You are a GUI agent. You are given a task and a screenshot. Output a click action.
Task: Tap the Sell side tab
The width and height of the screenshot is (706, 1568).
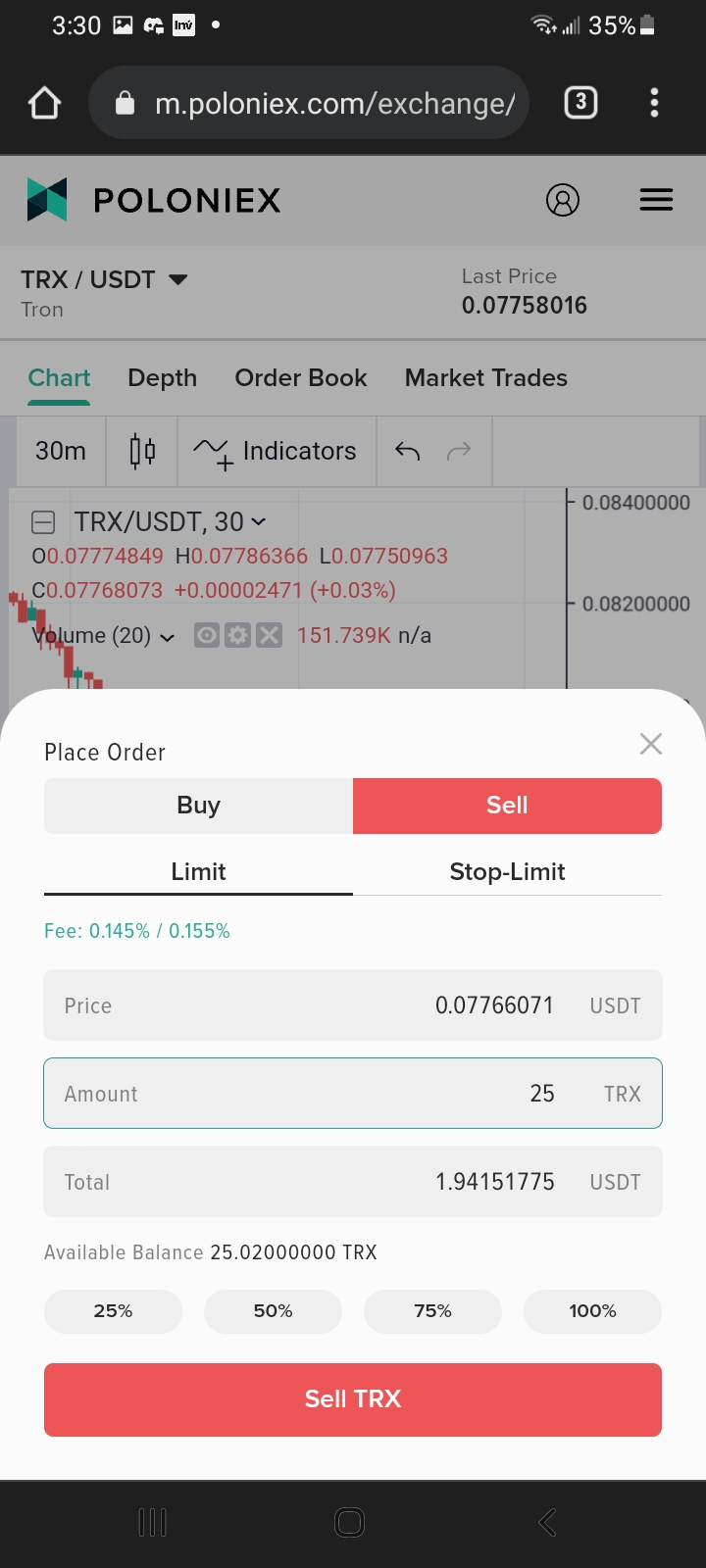507,806
